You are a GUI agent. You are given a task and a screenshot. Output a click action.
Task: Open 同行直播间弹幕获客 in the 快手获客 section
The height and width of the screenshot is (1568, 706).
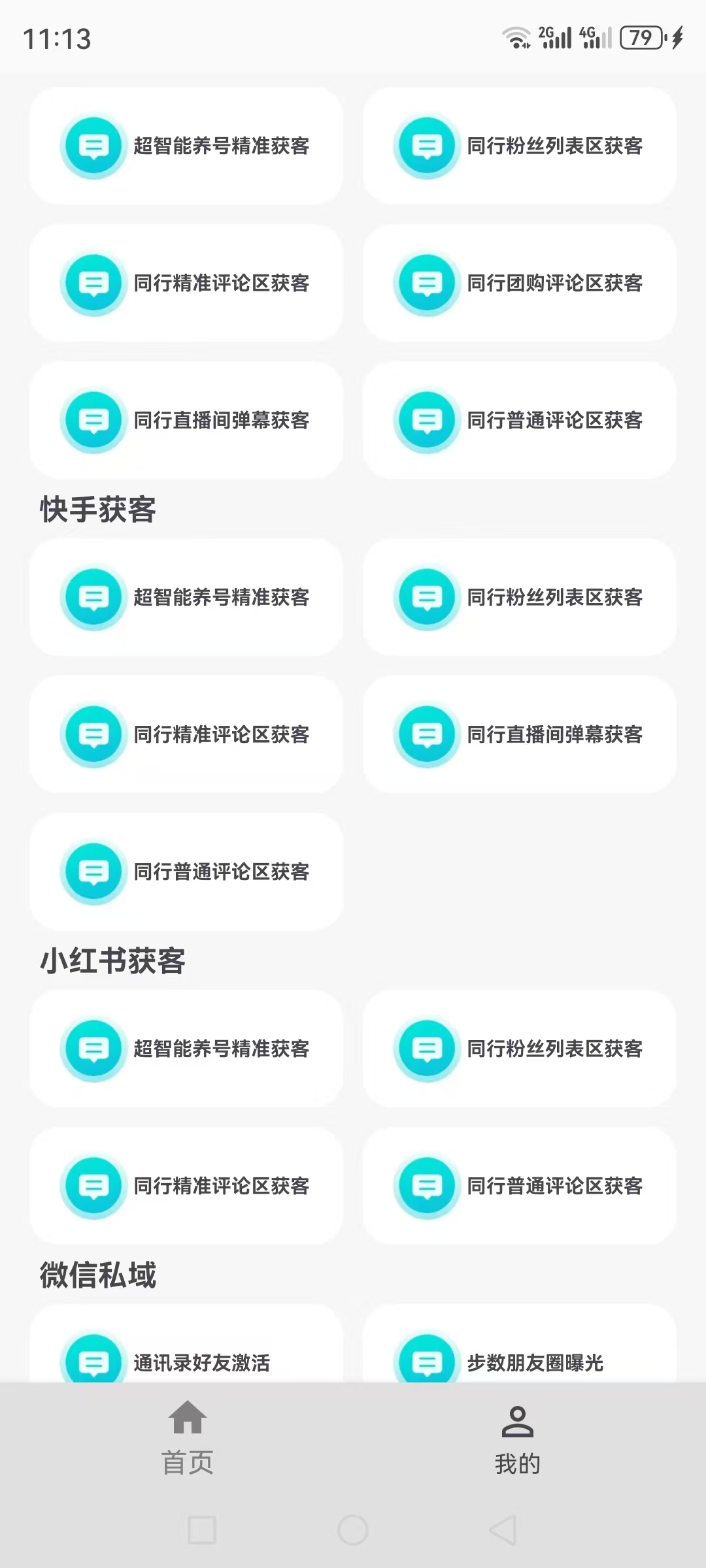coord(520,734)
